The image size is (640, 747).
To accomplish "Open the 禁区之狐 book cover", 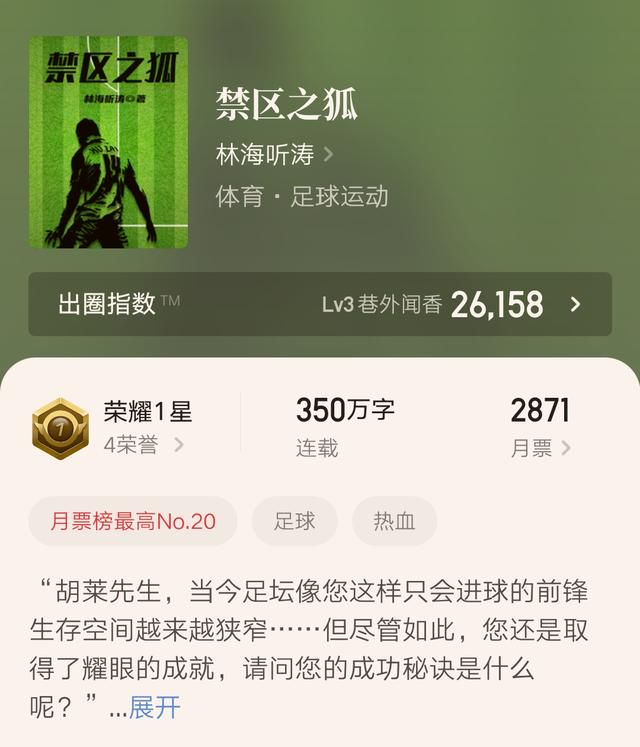I will 108,142.
